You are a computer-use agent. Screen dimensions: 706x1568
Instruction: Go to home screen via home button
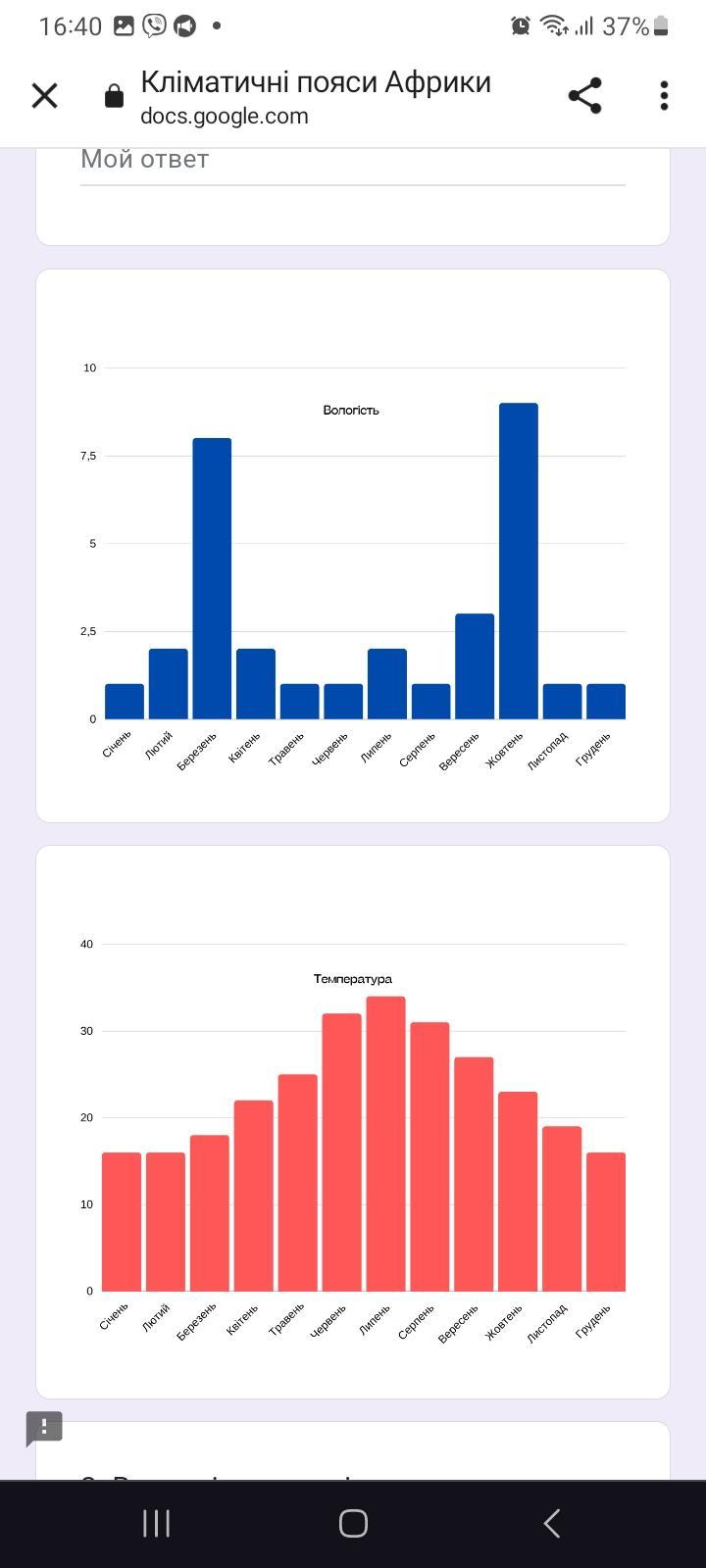coord(353,1523)
